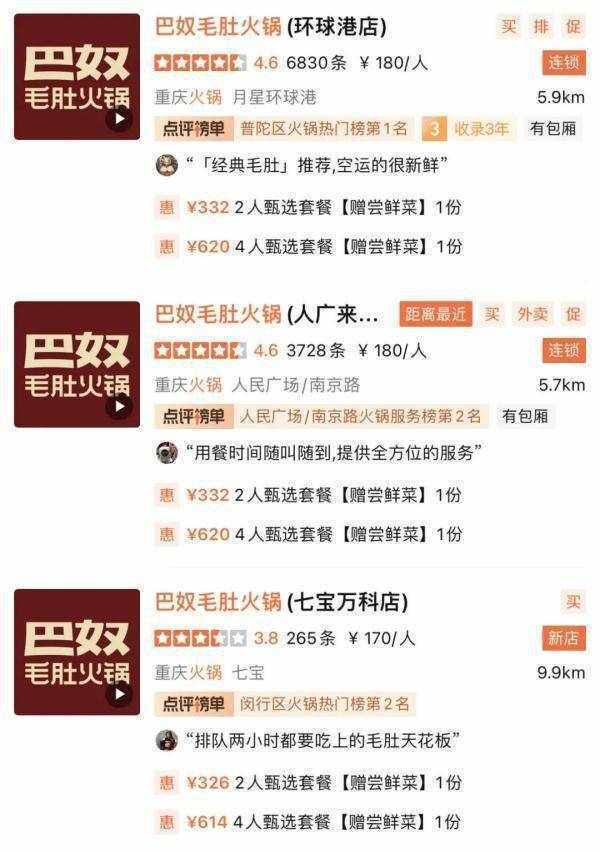Play the video thumbnail for 七宝万科店
This screenshot has height=852, width=600.
120,694
